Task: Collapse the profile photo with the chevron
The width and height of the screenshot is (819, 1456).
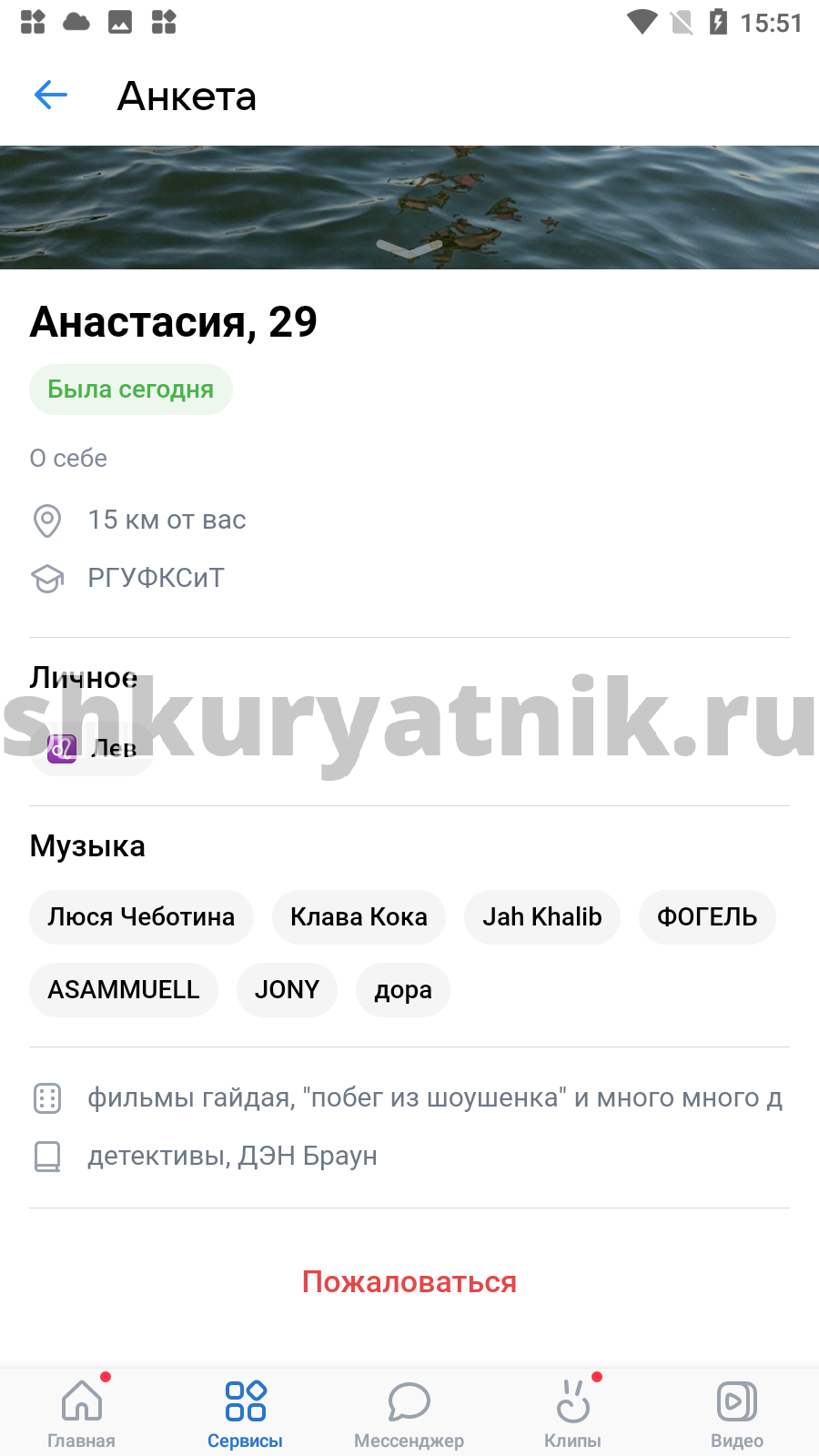Action: pos(409,248)
